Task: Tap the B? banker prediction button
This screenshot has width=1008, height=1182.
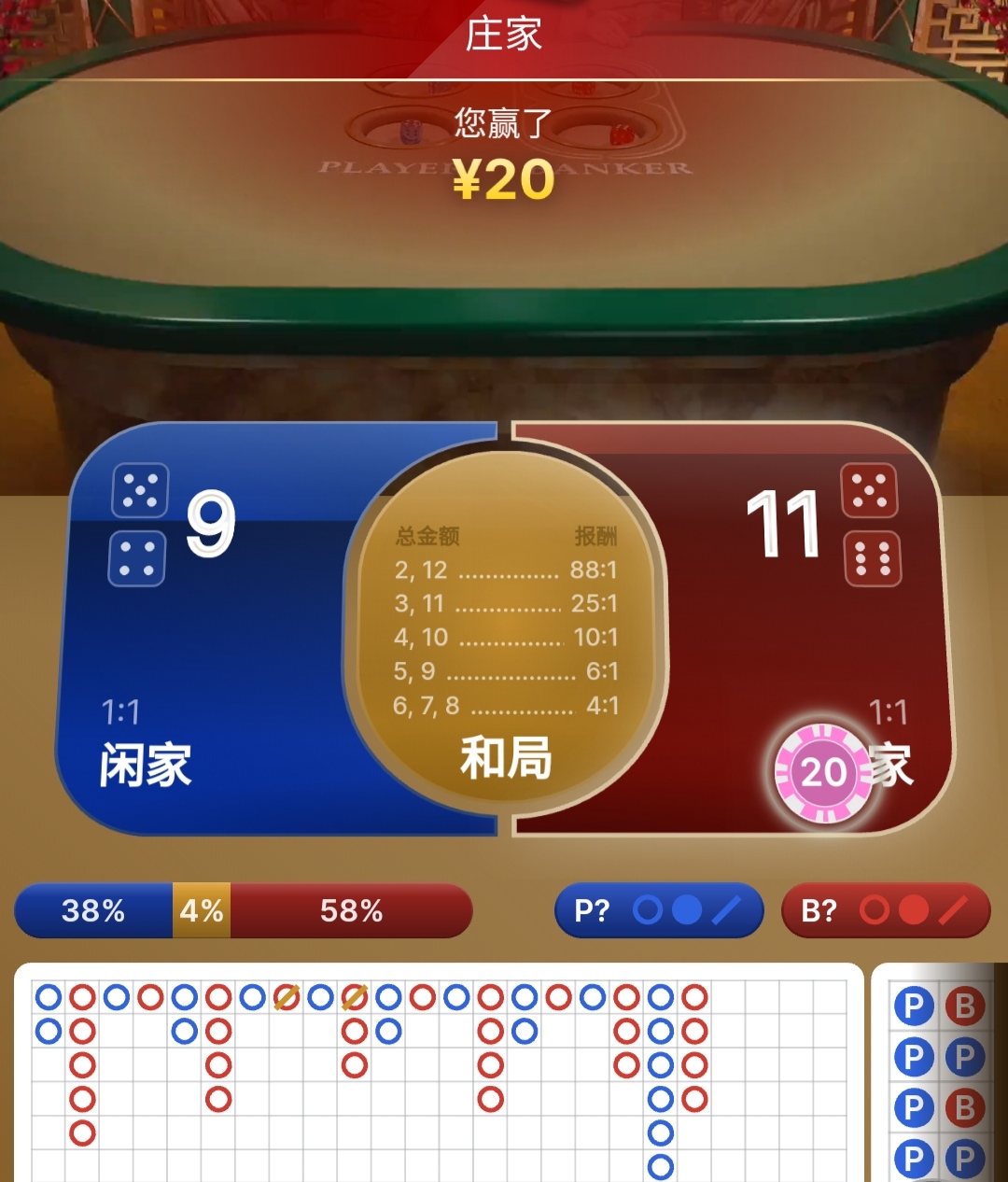Action: tap(885, 910)
